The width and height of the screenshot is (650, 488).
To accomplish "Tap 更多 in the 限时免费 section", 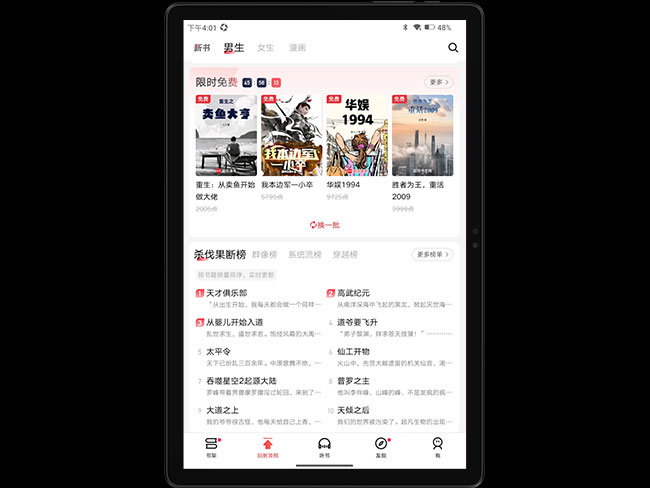I will [x=439, y=82].
